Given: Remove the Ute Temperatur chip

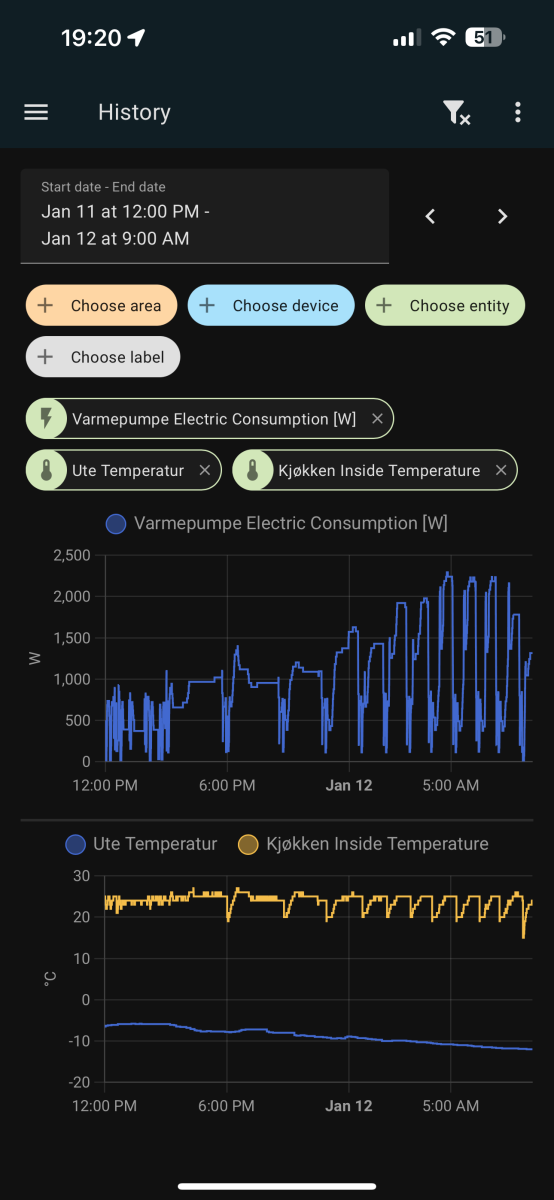Looking at the screenshot, I should (x=205, y=470).
